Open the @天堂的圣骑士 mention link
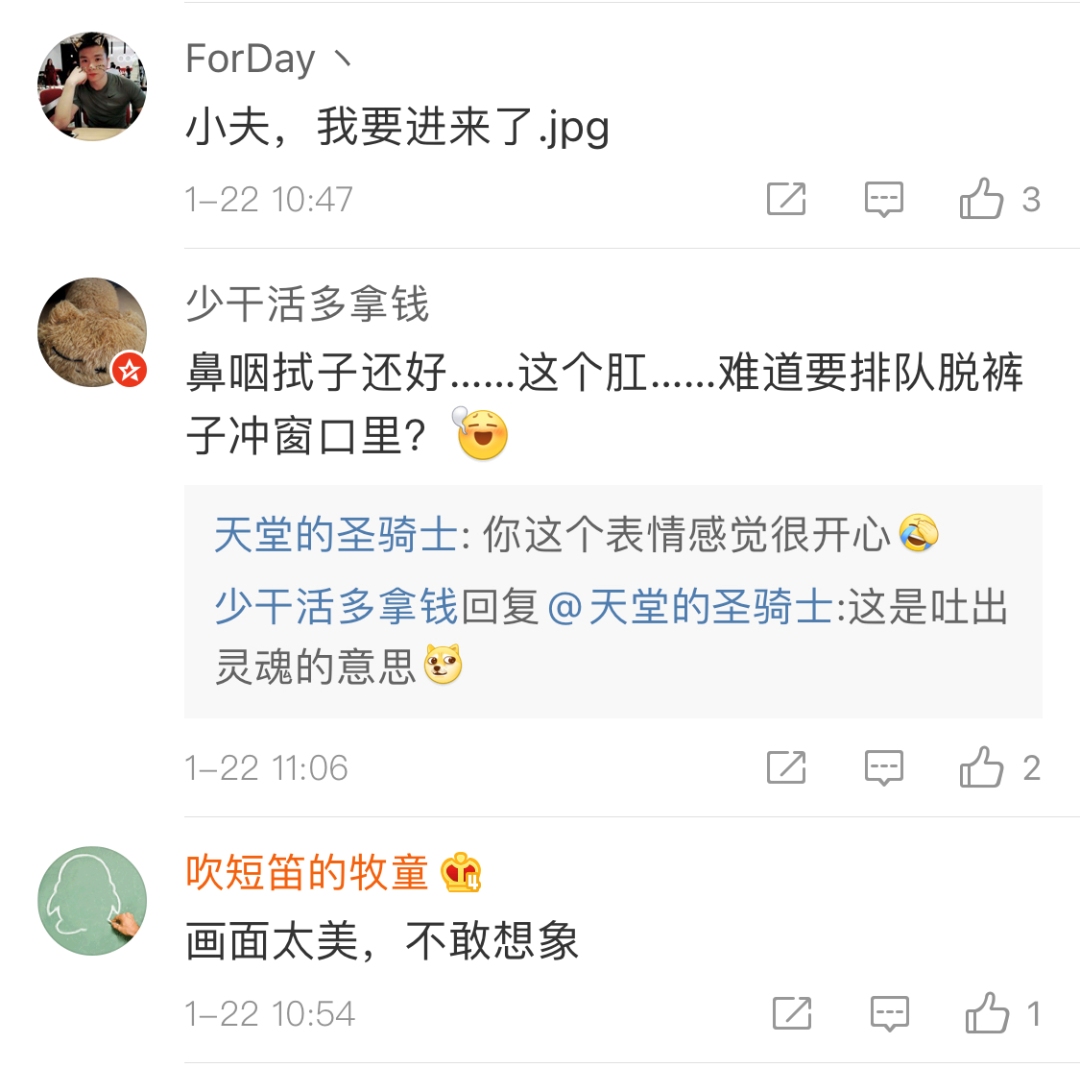 click(690, 607)
